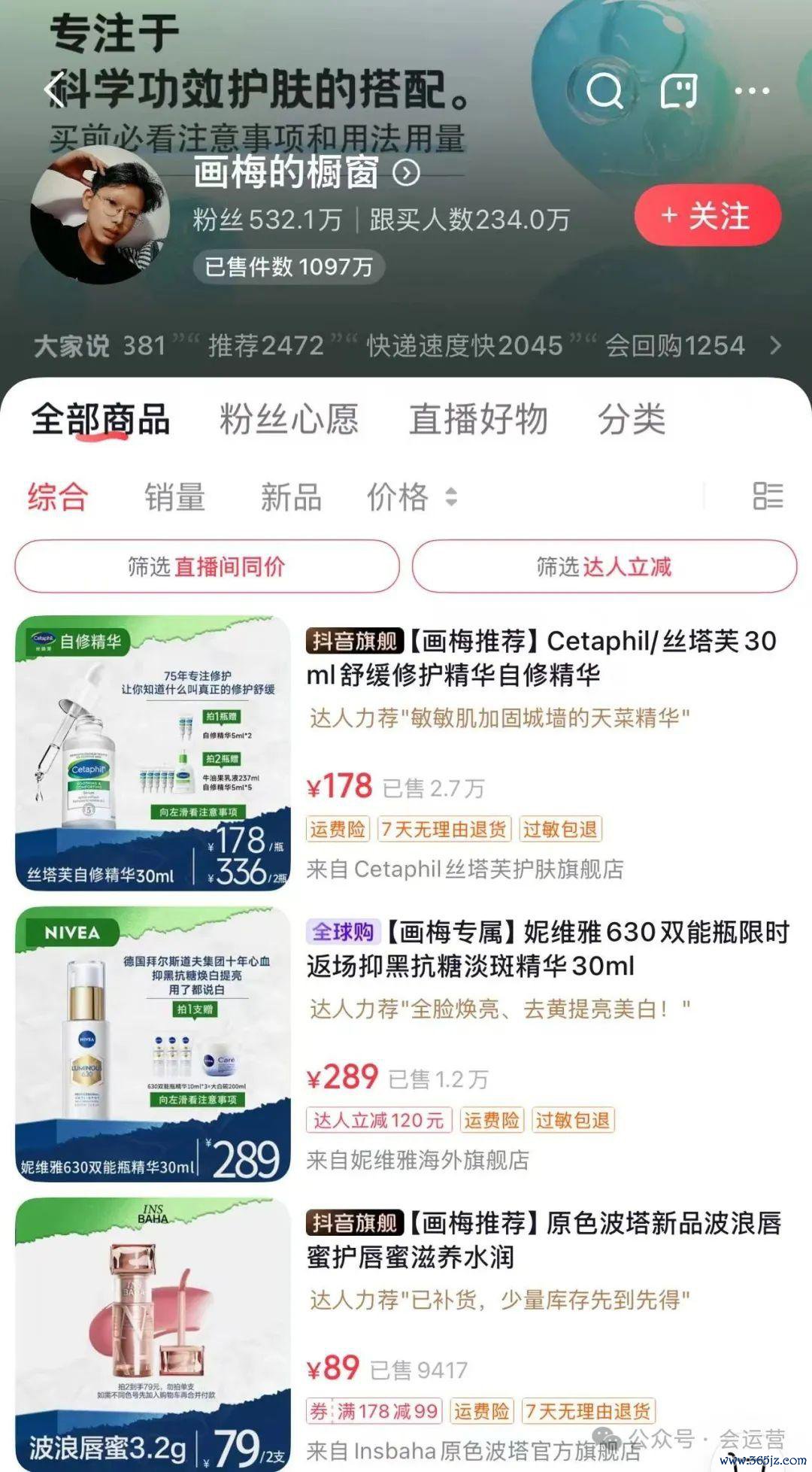This screenshot has height=1472, width=812.
Task: Select the 全部商品 tab
Action: point(100,419)
